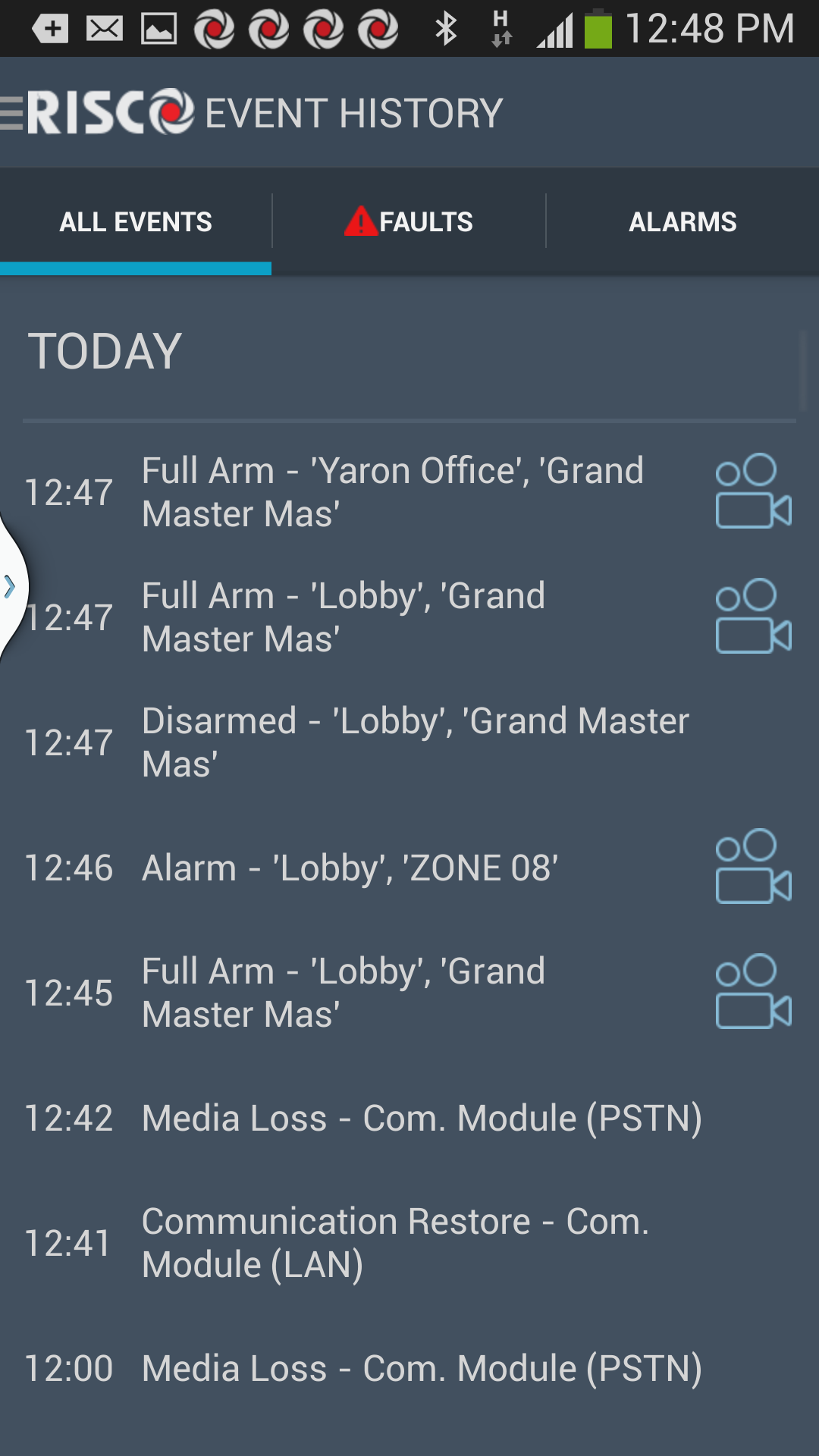View camera for Alarm Lobby ZONE 08
819x1456 pixels.
(x=754, y=866)
